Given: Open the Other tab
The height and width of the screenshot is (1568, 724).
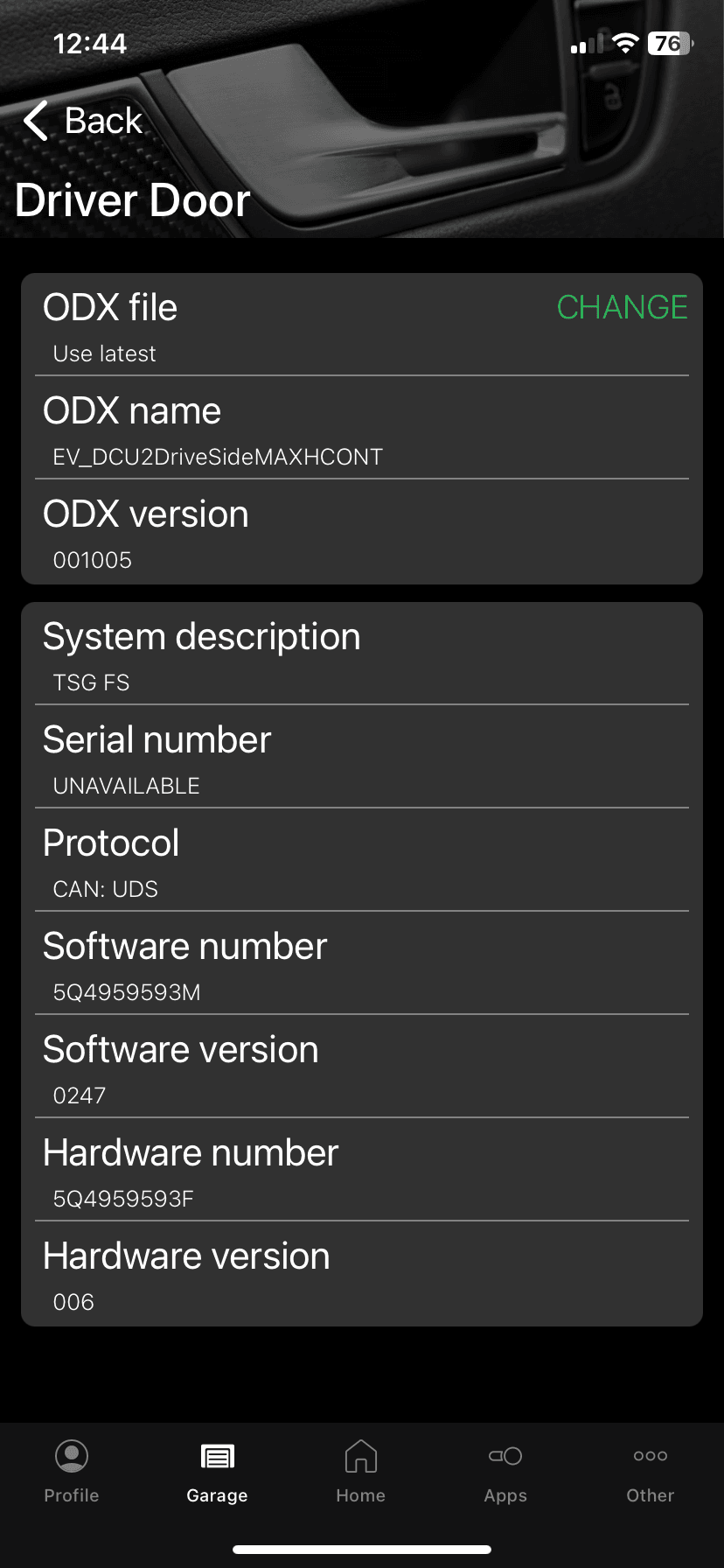Looking at the screenshot, I should tap(650, 1472).
